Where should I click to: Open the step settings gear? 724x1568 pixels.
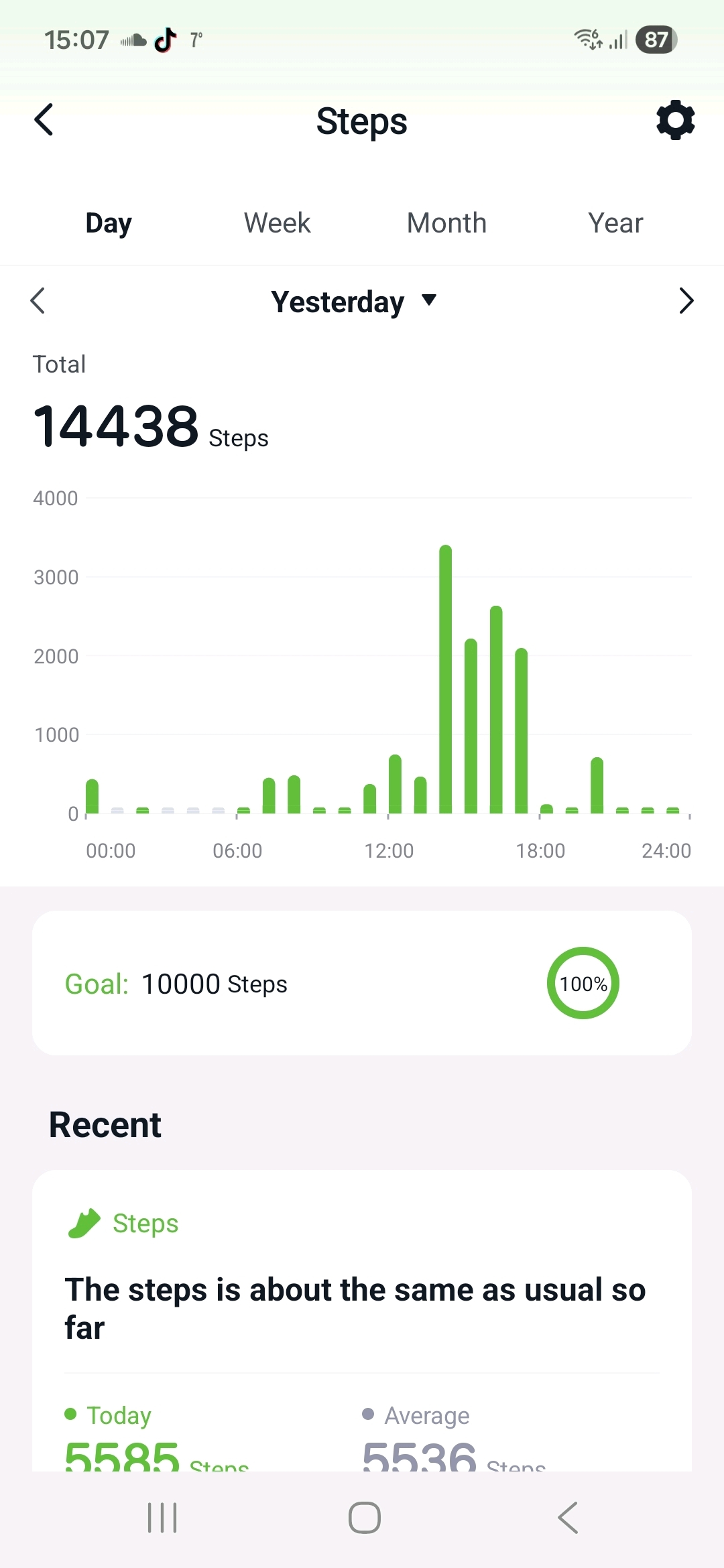tap(675, 121)
